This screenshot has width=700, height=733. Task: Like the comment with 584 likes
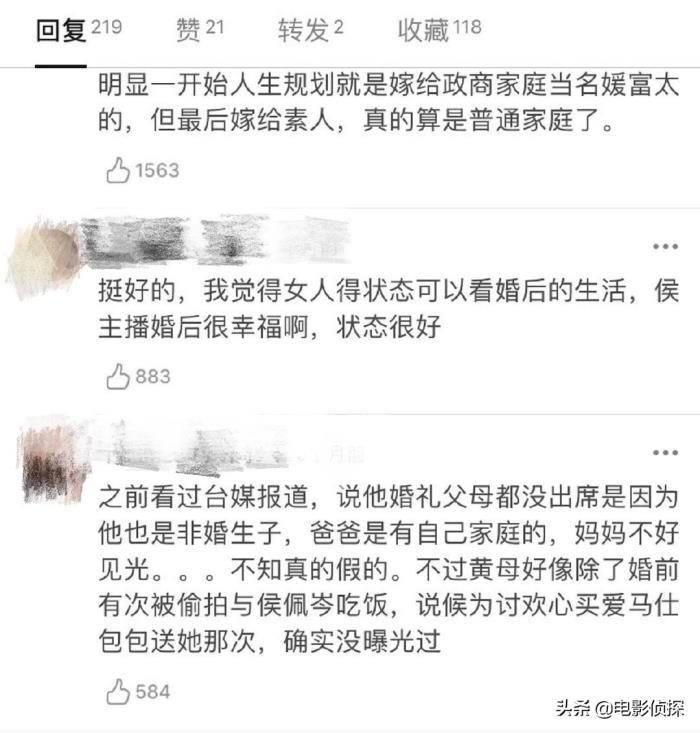coord(119,691)
